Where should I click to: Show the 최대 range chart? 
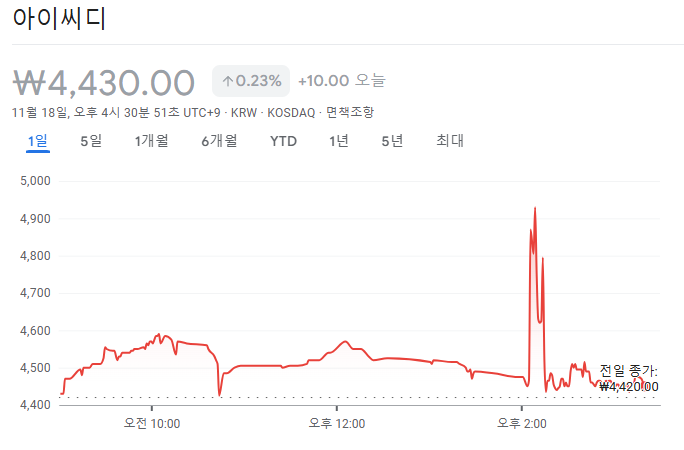pos(450,141)
